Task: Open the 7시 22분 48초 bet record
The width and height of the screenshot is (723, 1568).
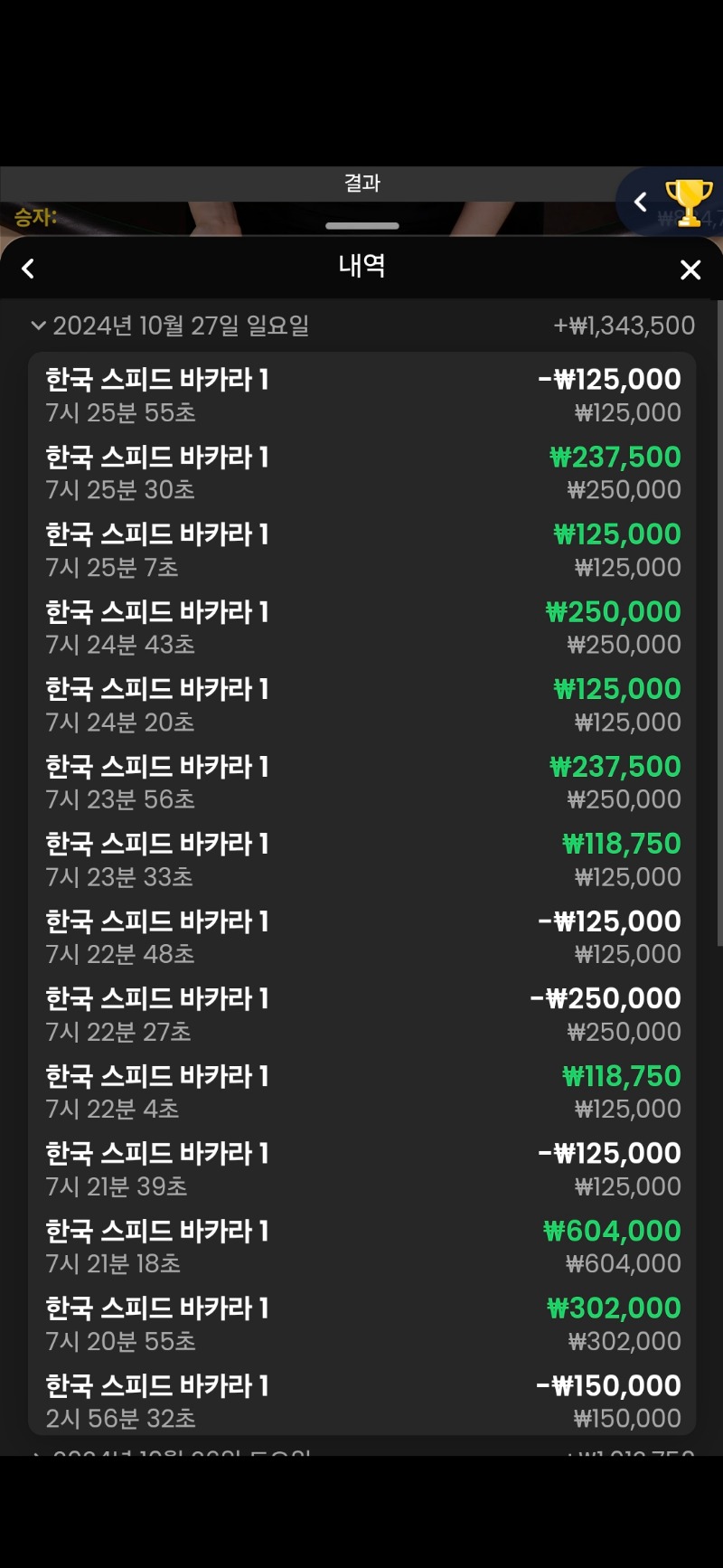Action: (361, 937)
